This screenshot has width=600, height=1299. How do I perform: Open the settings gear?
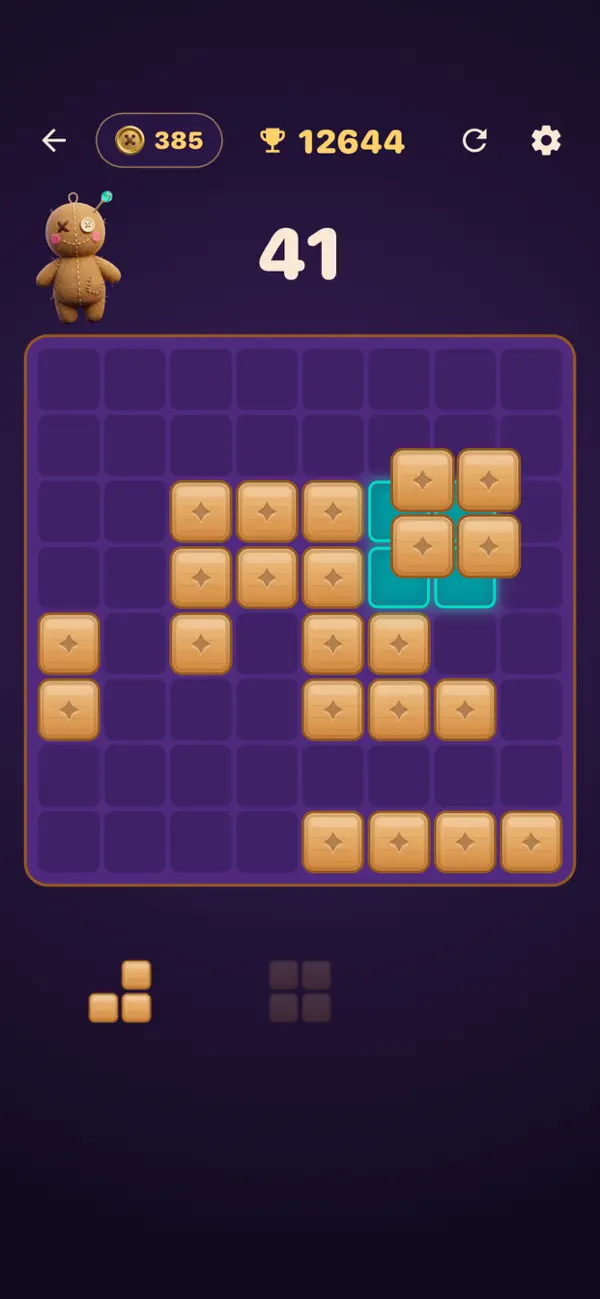(x=546, y=140)
